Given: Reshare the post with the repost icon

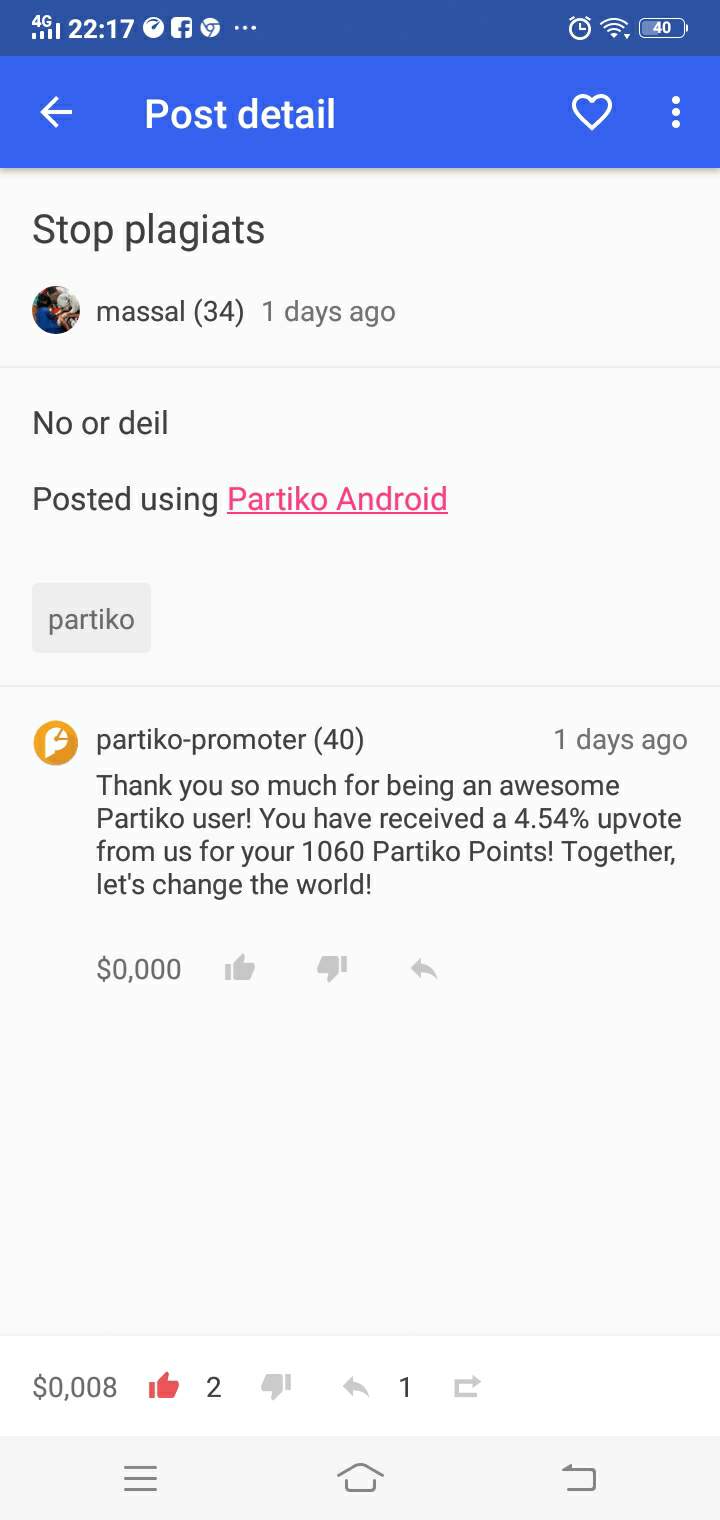Looking at the screenshot, I should 467,1386.
